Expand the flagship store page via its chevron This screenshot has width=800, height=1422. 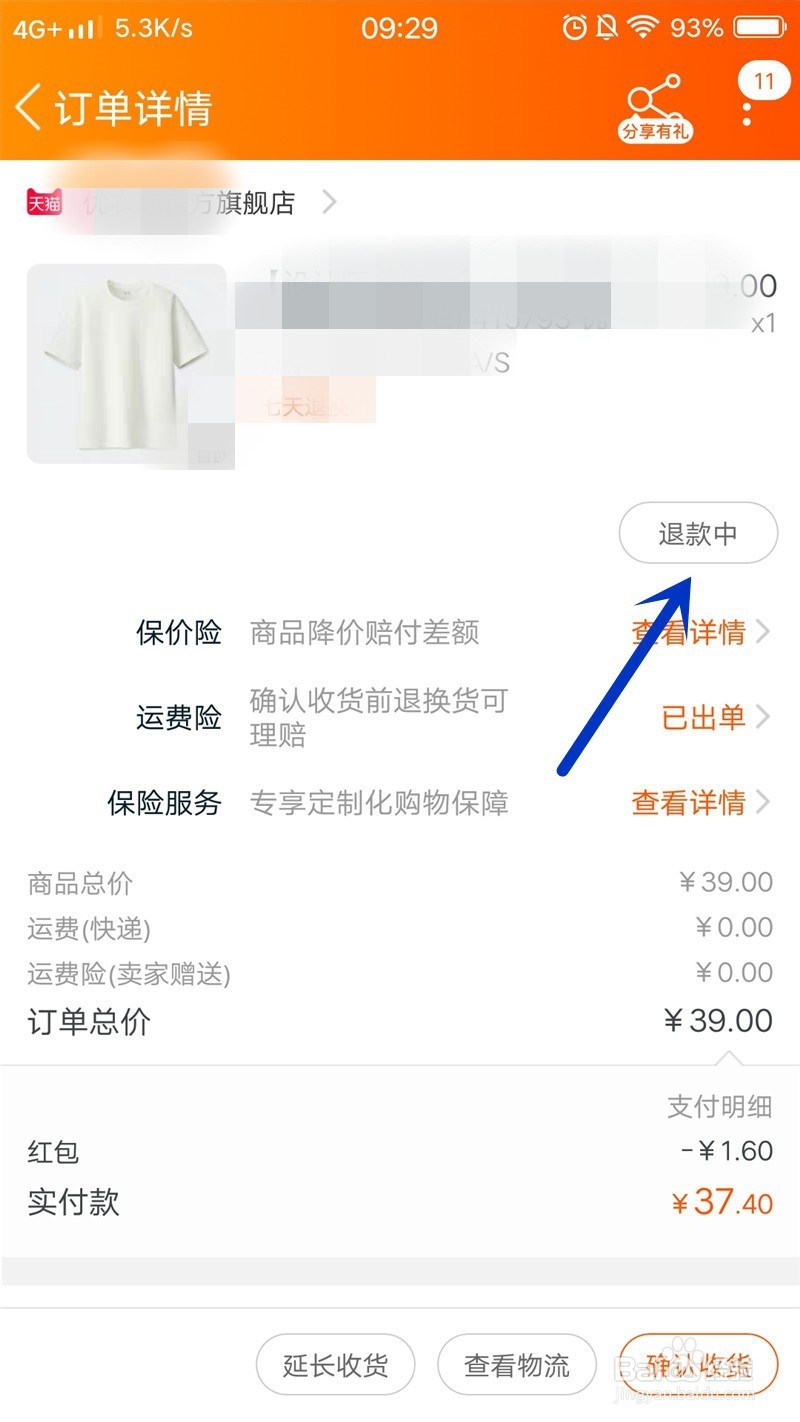pos(330,202)
